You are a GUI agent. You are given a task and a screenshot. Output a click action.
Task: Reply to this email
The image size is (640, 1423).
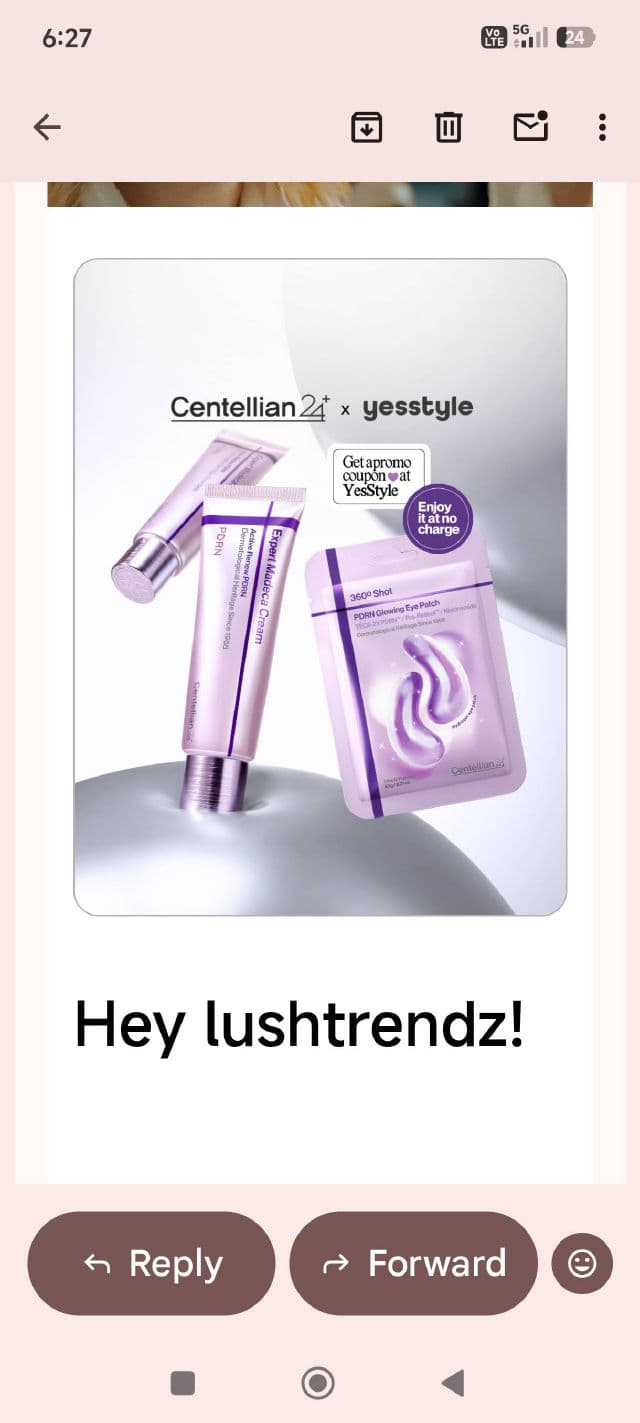pos(151,1263)
